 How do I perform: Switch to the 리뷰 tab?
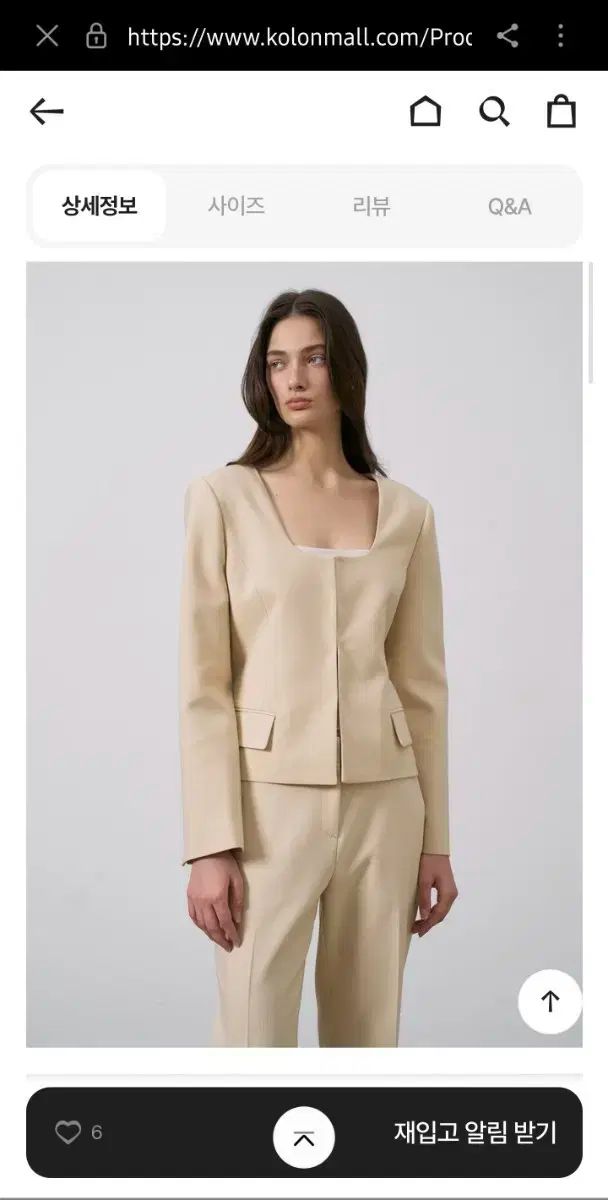click(371, 206)
